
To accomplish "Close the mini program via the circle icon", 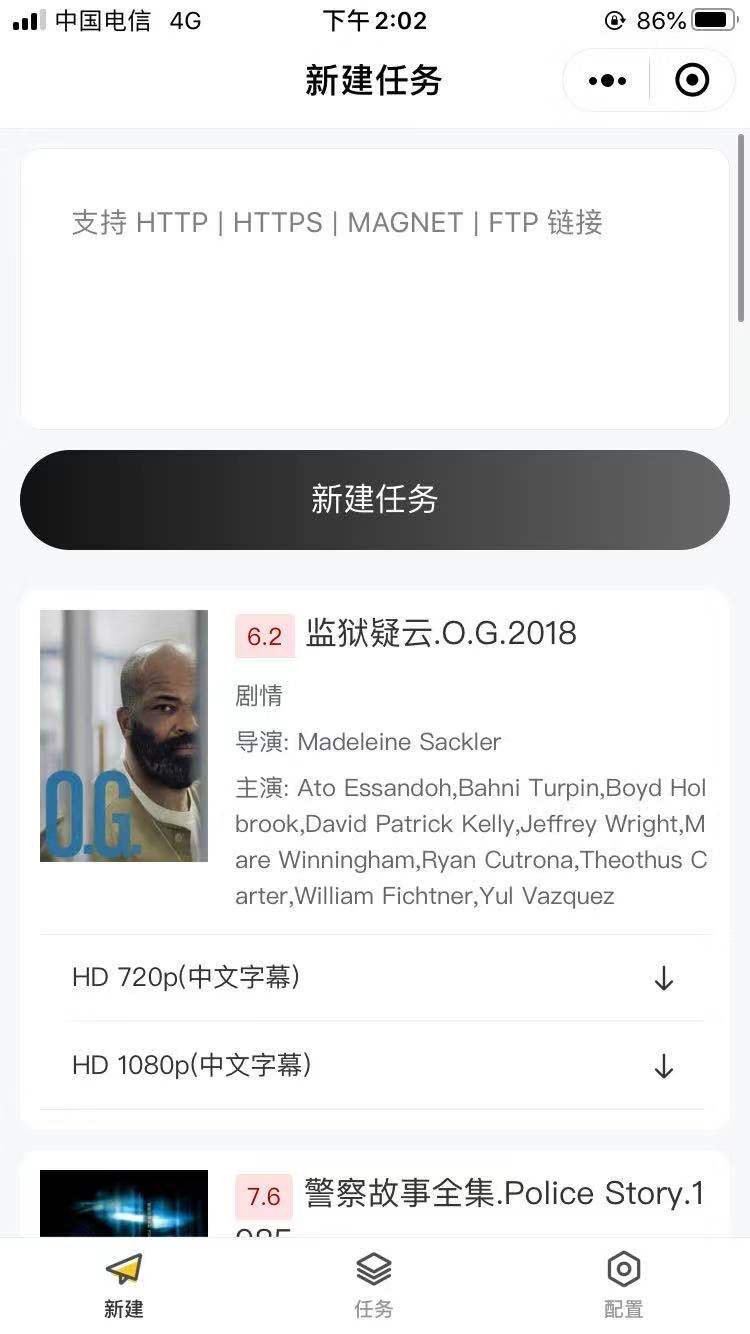I will click(692, 81).
